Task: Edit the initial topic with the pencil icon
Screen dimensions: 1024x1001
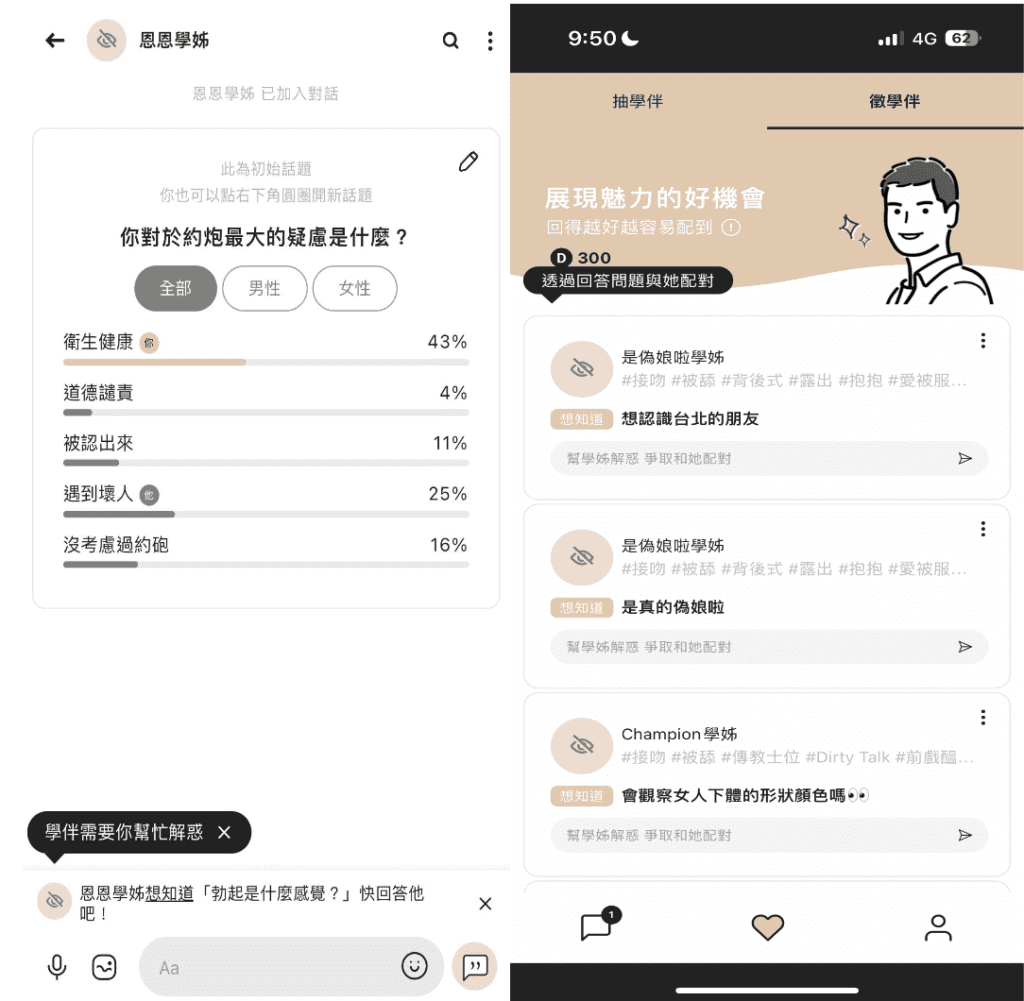Action: tap(468, 162)
